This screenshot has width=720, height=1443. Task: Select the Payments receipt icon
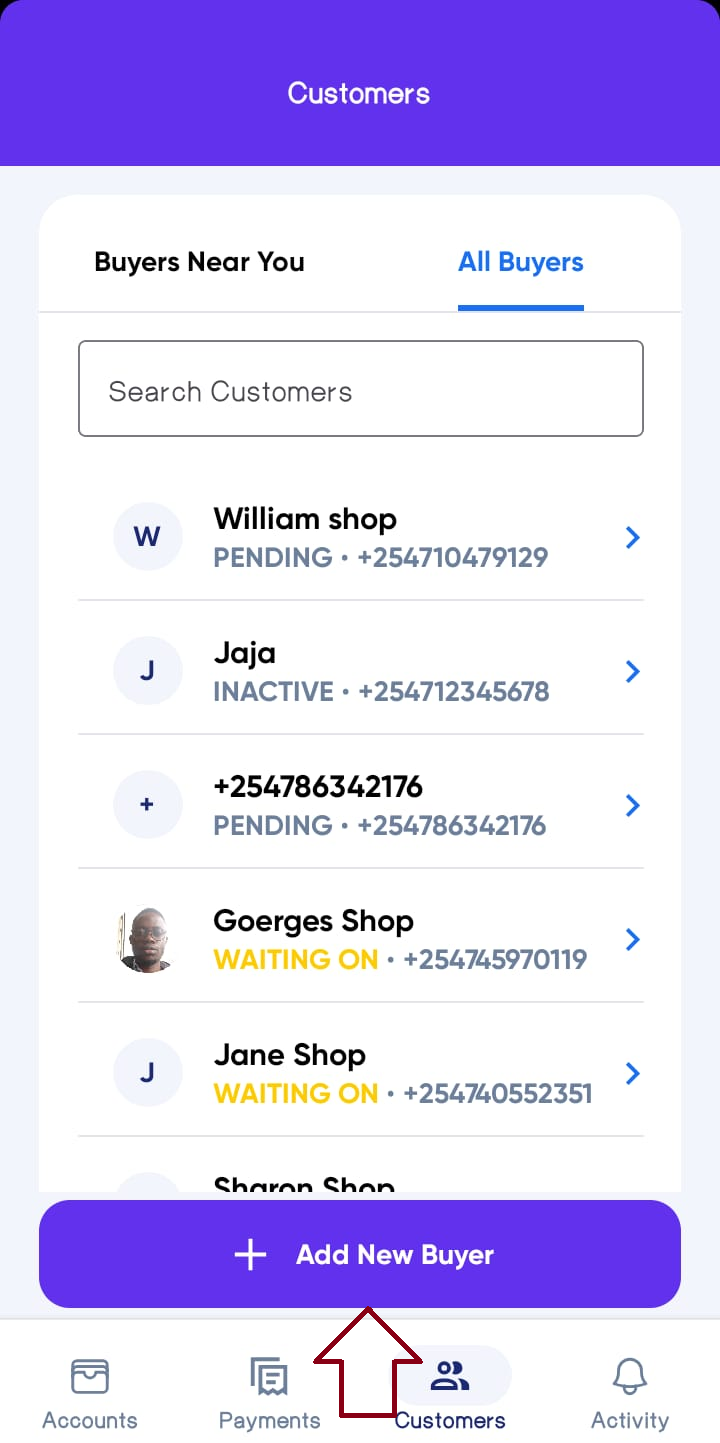pyautogui.click(x=268, y=1375)
